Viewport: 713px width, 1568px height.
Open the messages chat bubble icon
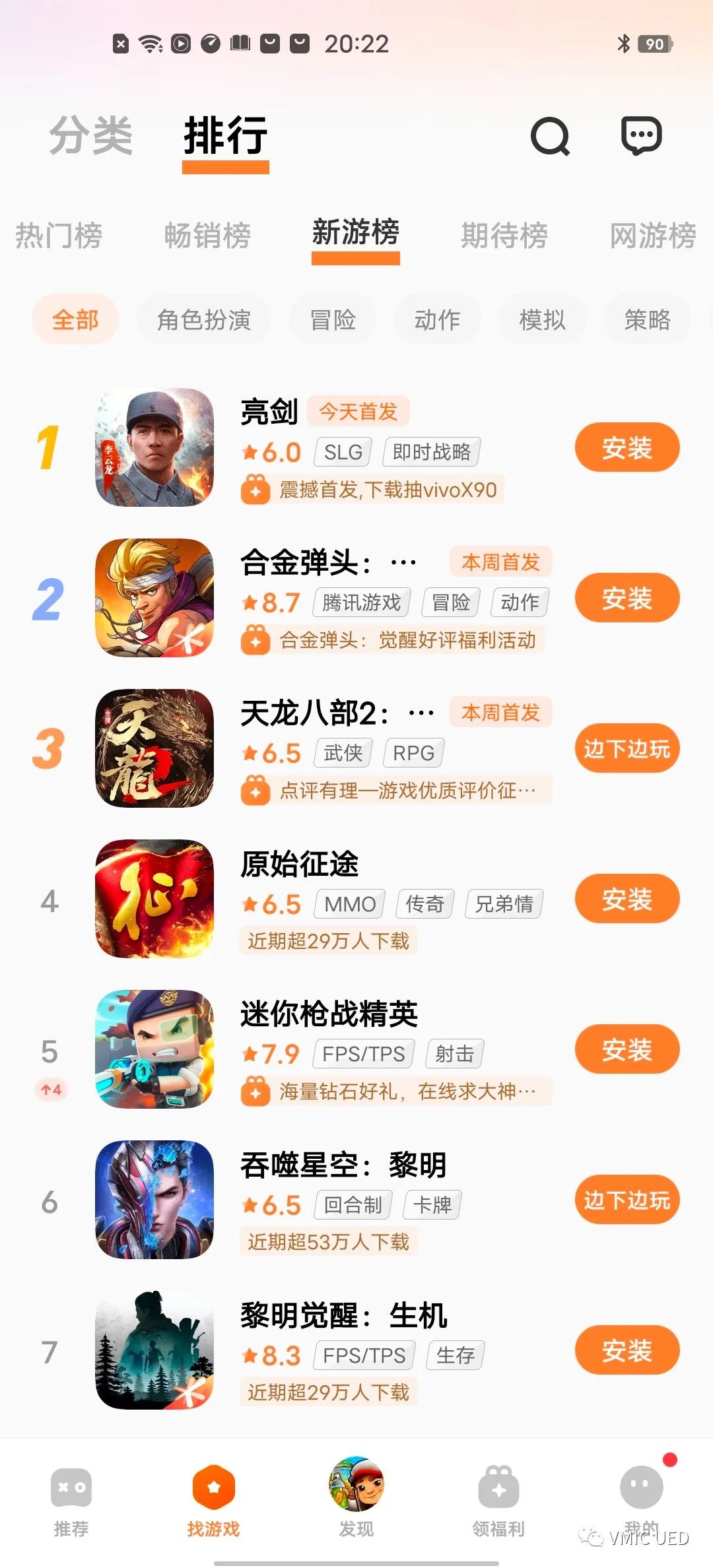click(641, 136)
